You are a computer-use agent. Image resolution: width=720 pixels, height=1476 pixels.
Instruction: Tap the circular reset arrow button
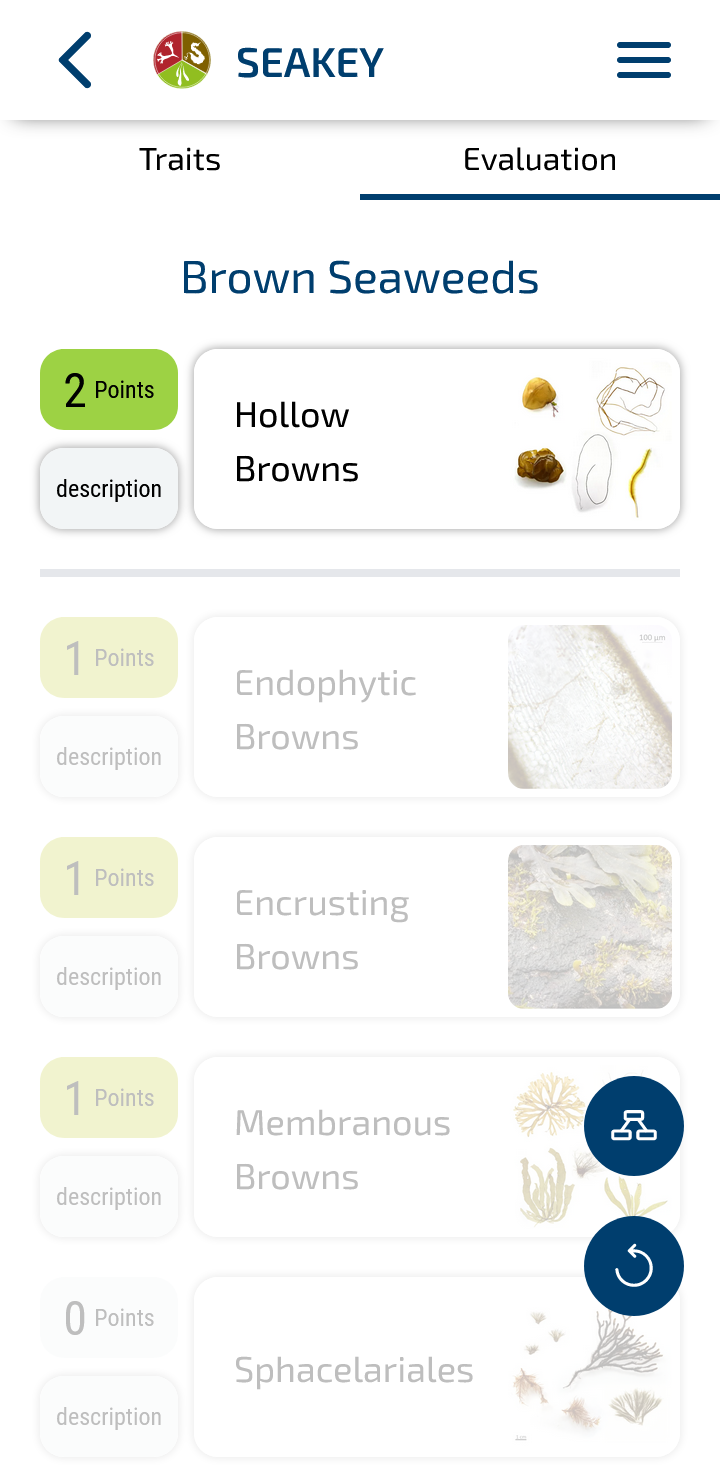[634, 1266]
